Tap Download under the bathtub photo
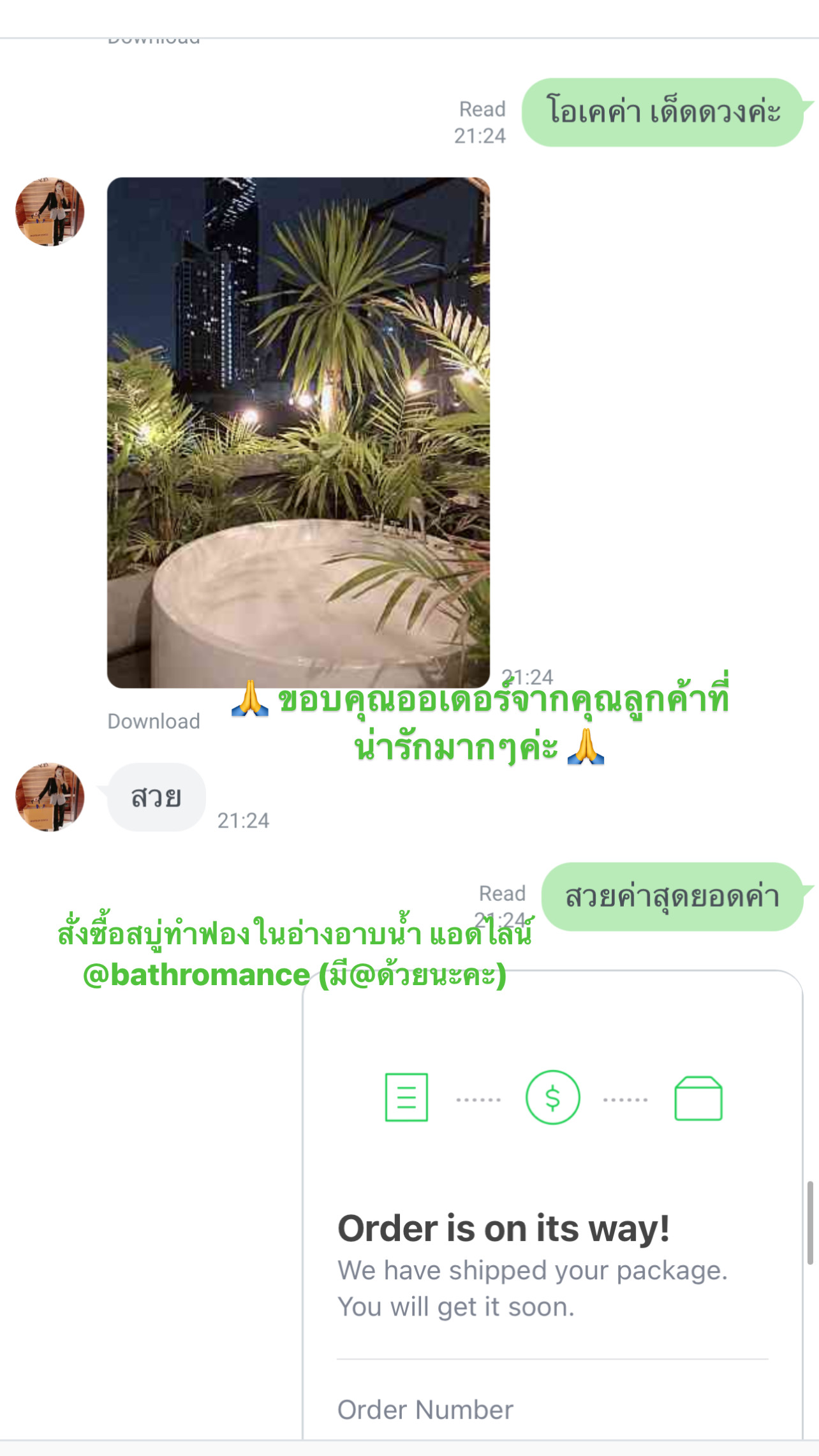819x1456 pixels. tap(154, 721)
